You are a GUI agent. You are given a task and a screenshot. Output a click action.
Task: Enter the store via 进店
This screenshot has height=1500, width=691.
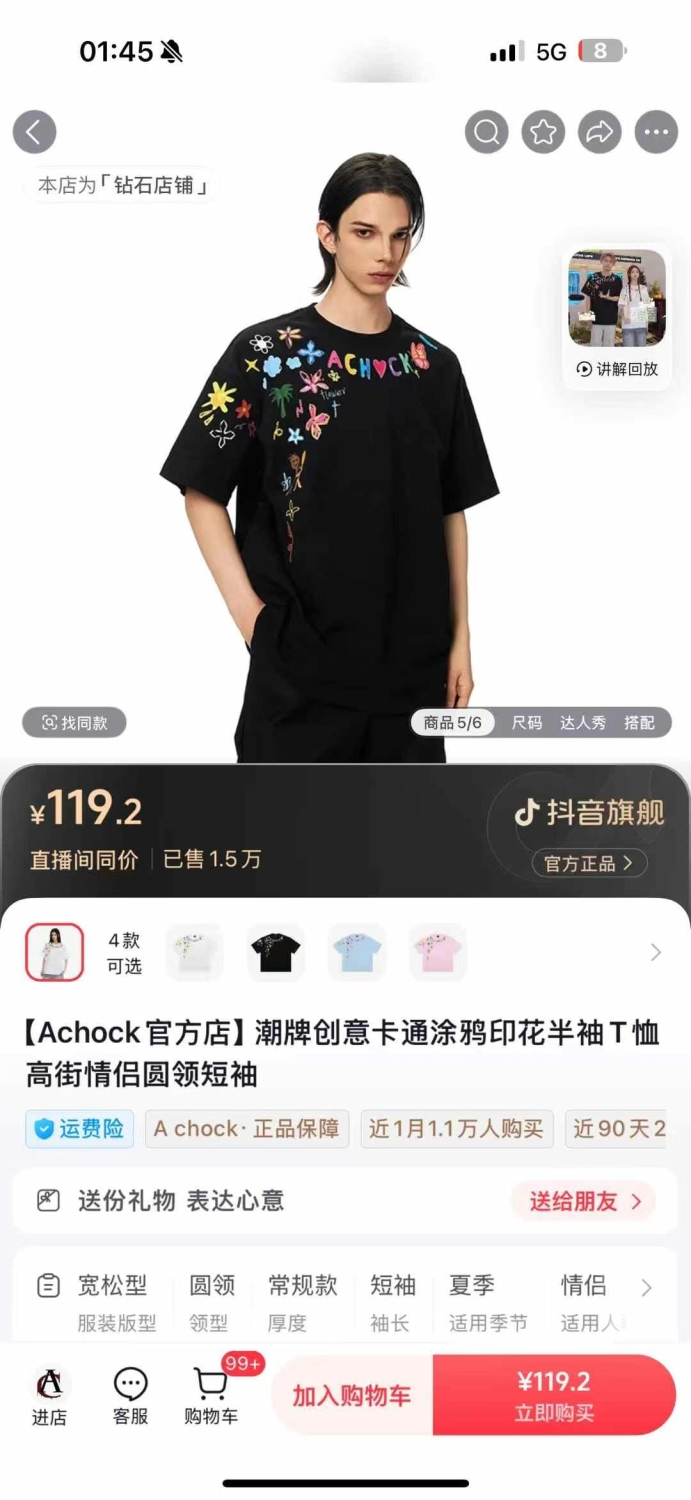tap(49, 1396)
